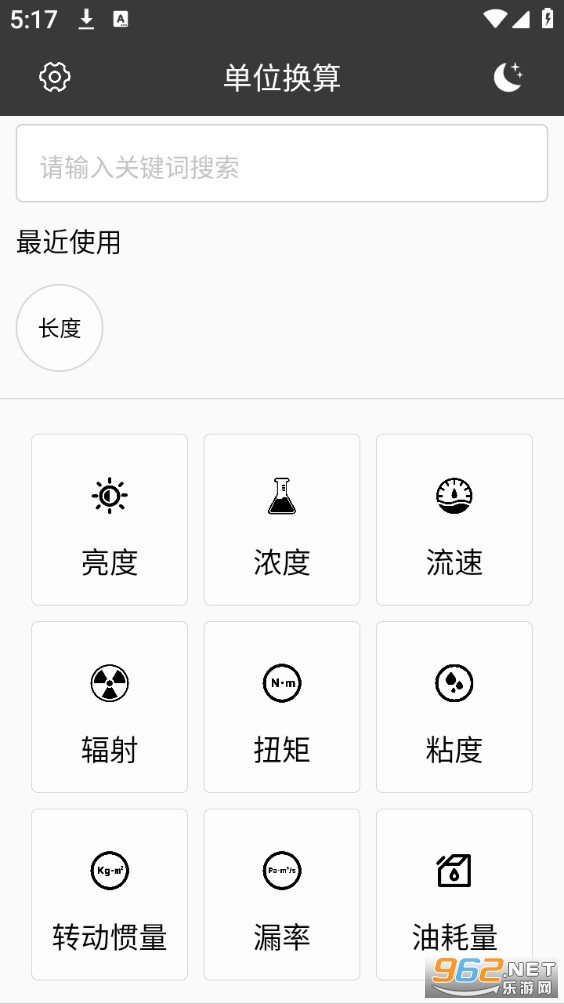This screenshot has height=1004, width=564.
Task: Select the 粘度 viscosity card
Action: [x=455, y=707]
